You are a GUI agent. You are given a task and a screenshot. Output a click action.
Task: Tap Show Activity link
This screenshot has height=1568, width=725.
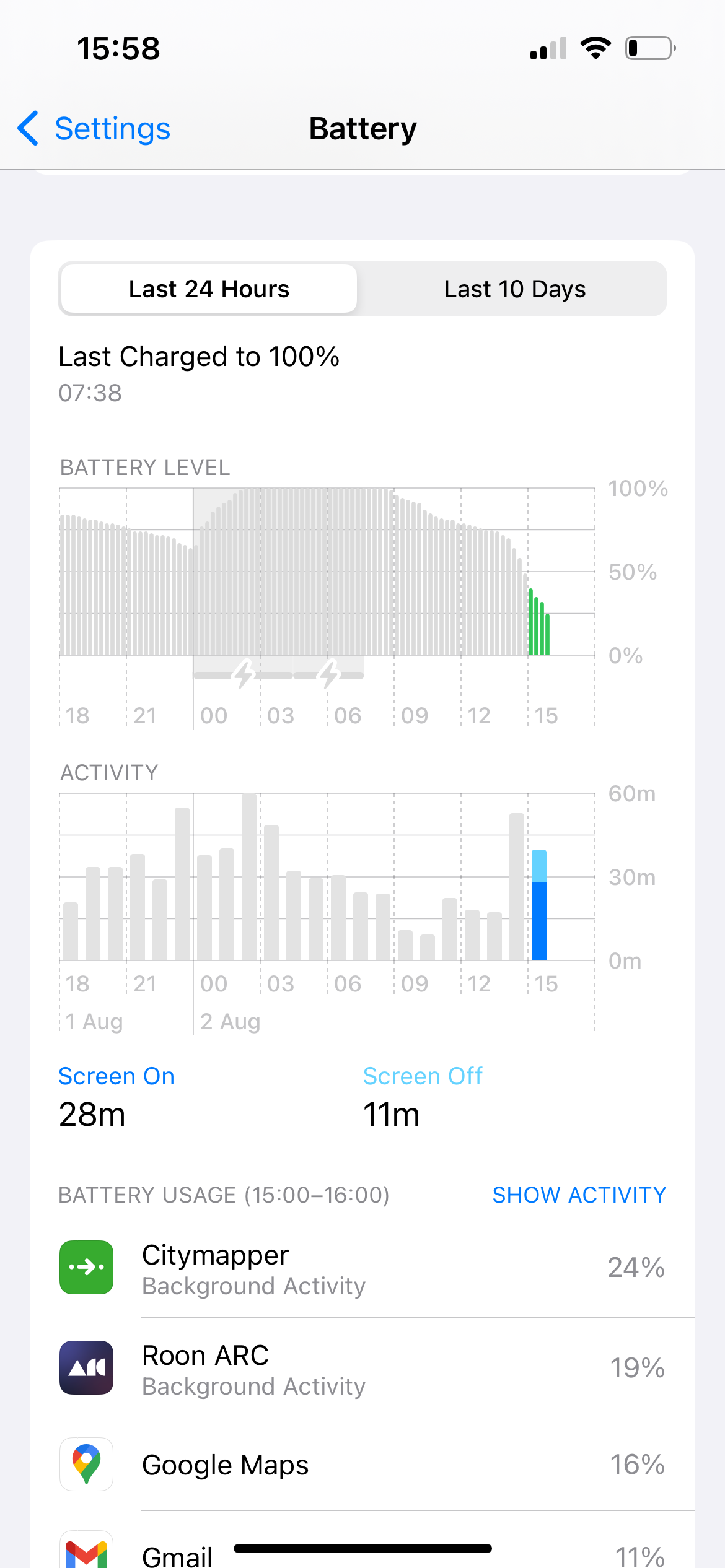pos(579,1195)
